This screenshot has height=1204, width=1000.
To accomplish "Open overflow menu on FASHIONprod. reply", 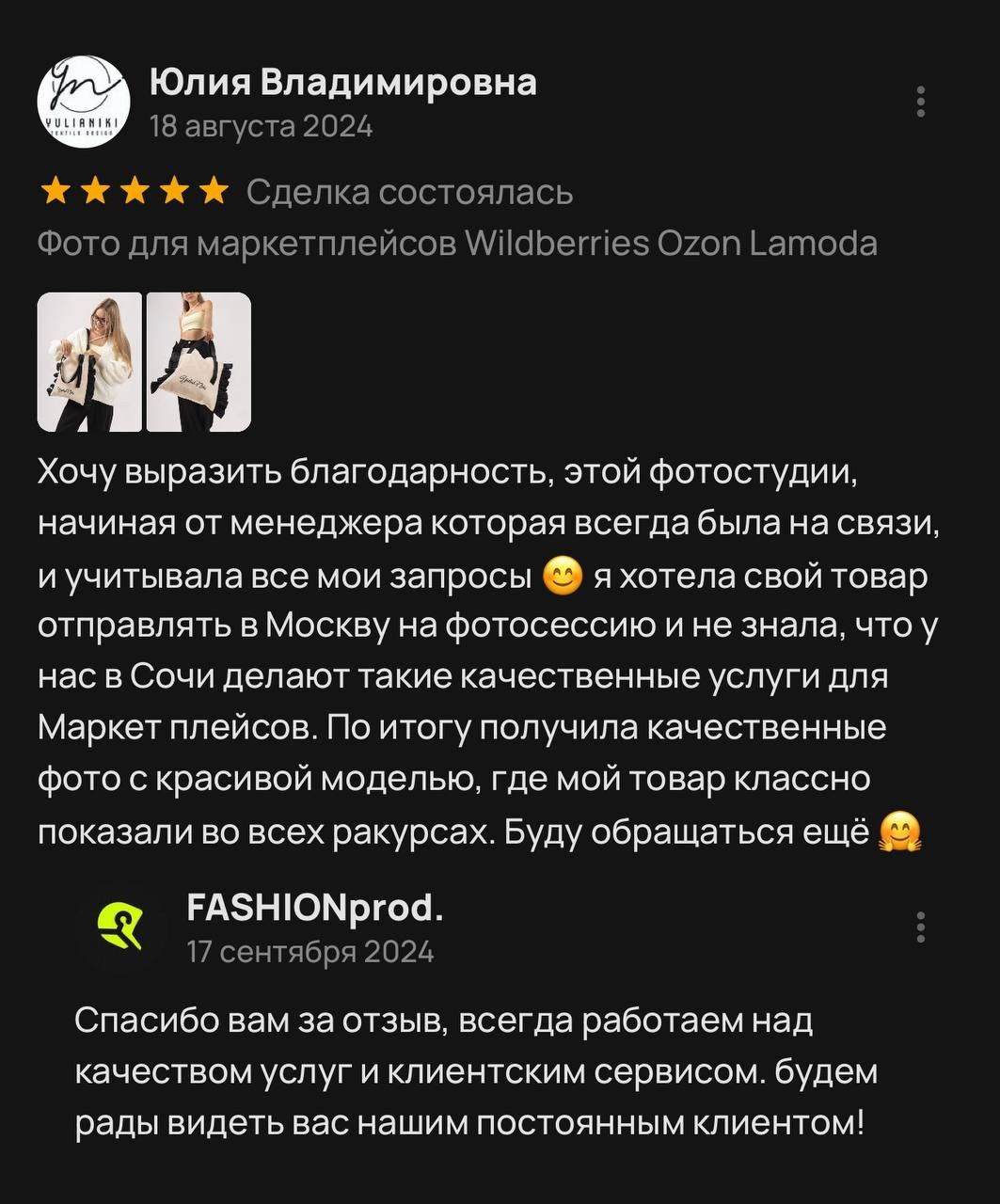I will (920, 927).
